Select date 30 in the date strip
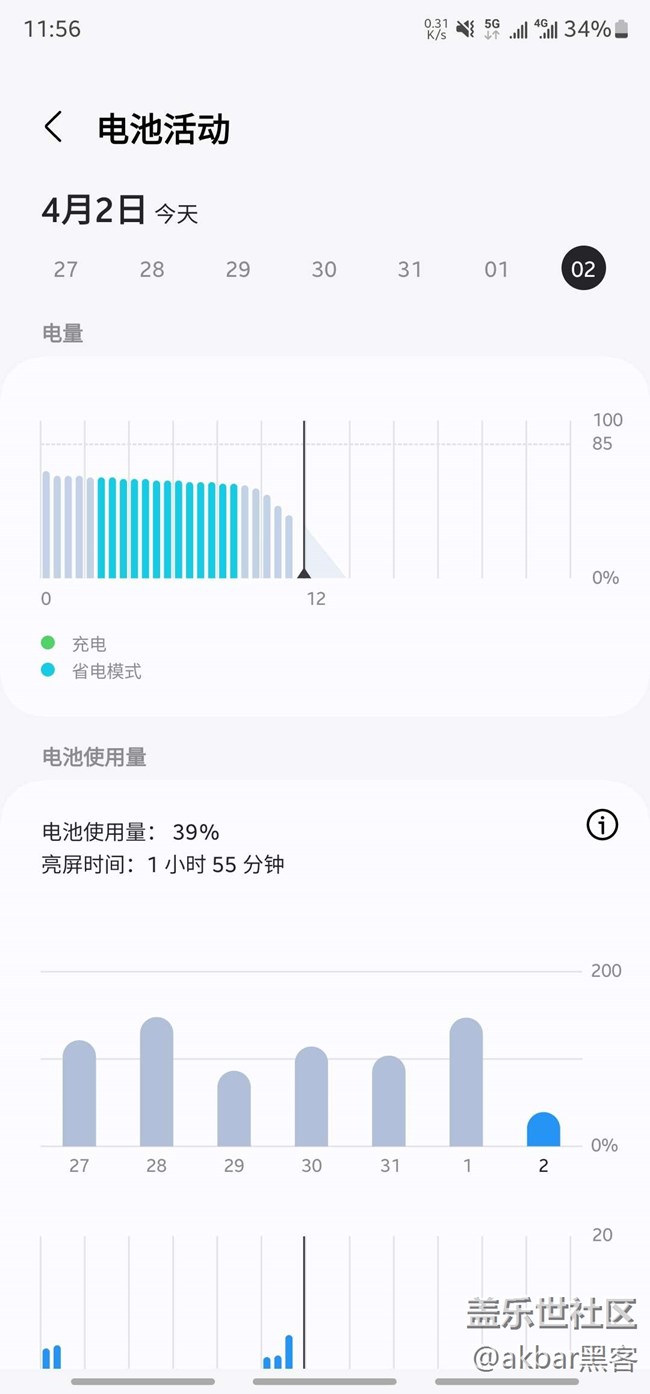Screen dimensions: 650x1394 point(324,269)
